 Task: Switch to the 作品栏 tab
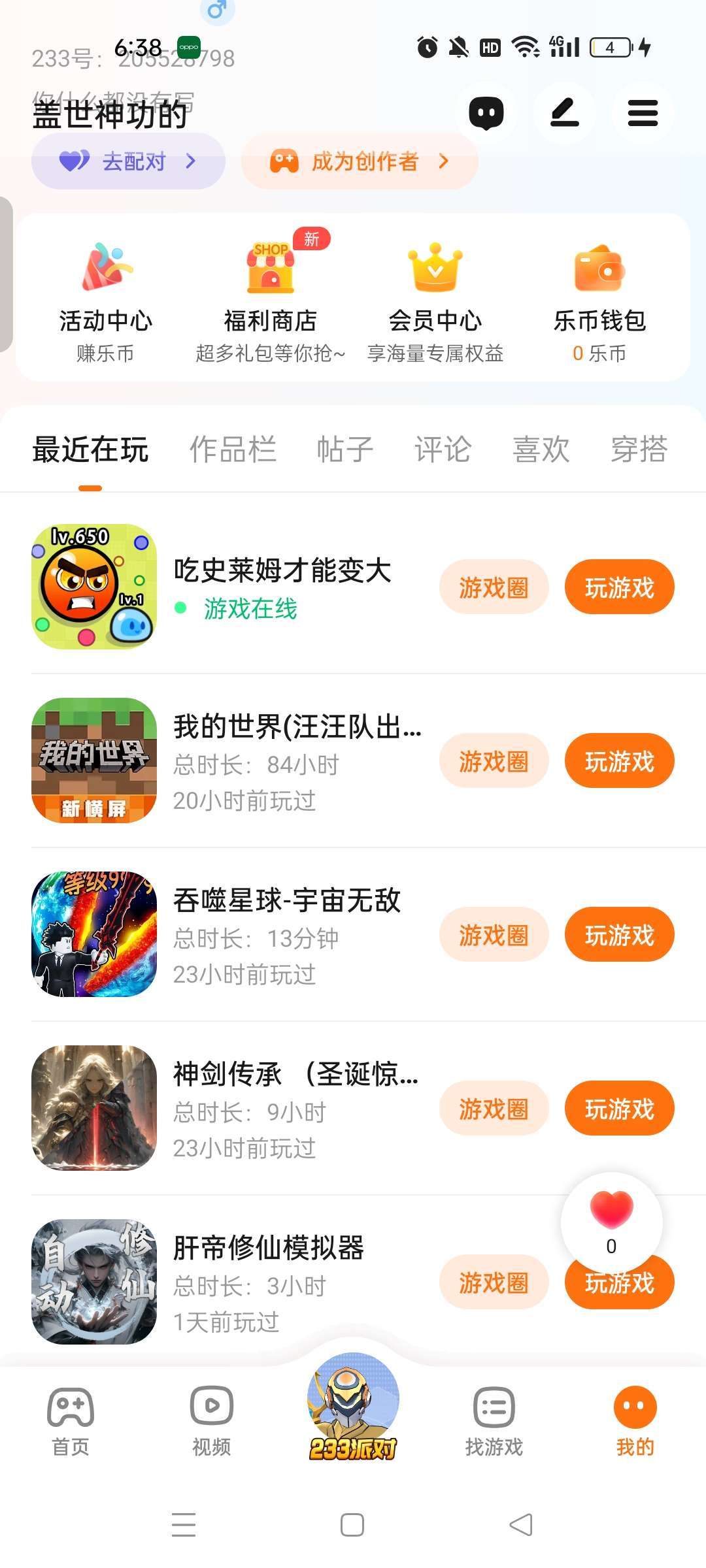(233, 449)
